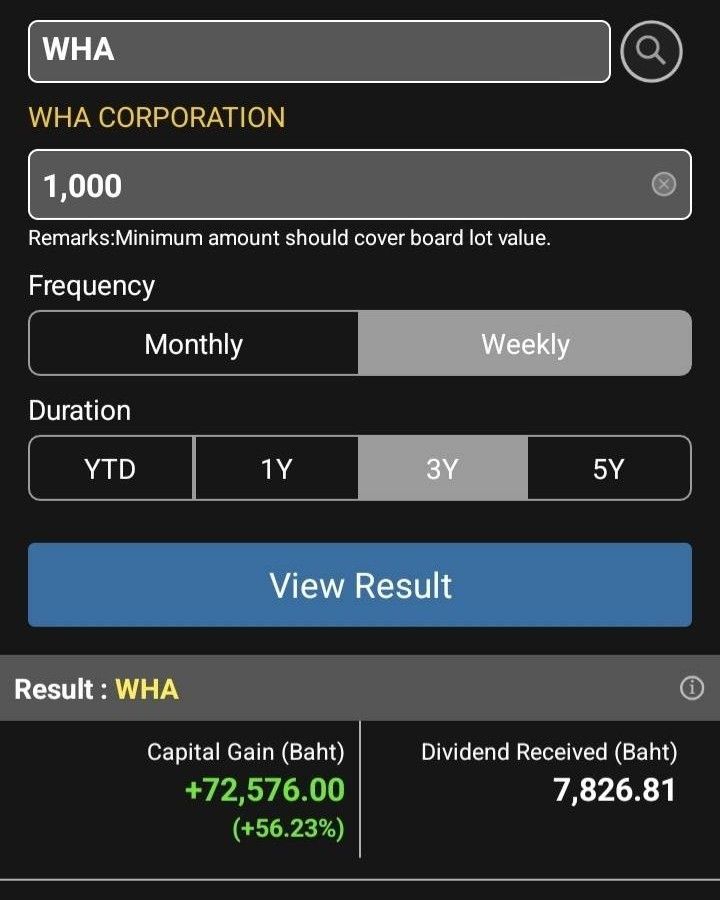720x900 pixels.
Task: Clear the amount field
Action: (664, 185)
